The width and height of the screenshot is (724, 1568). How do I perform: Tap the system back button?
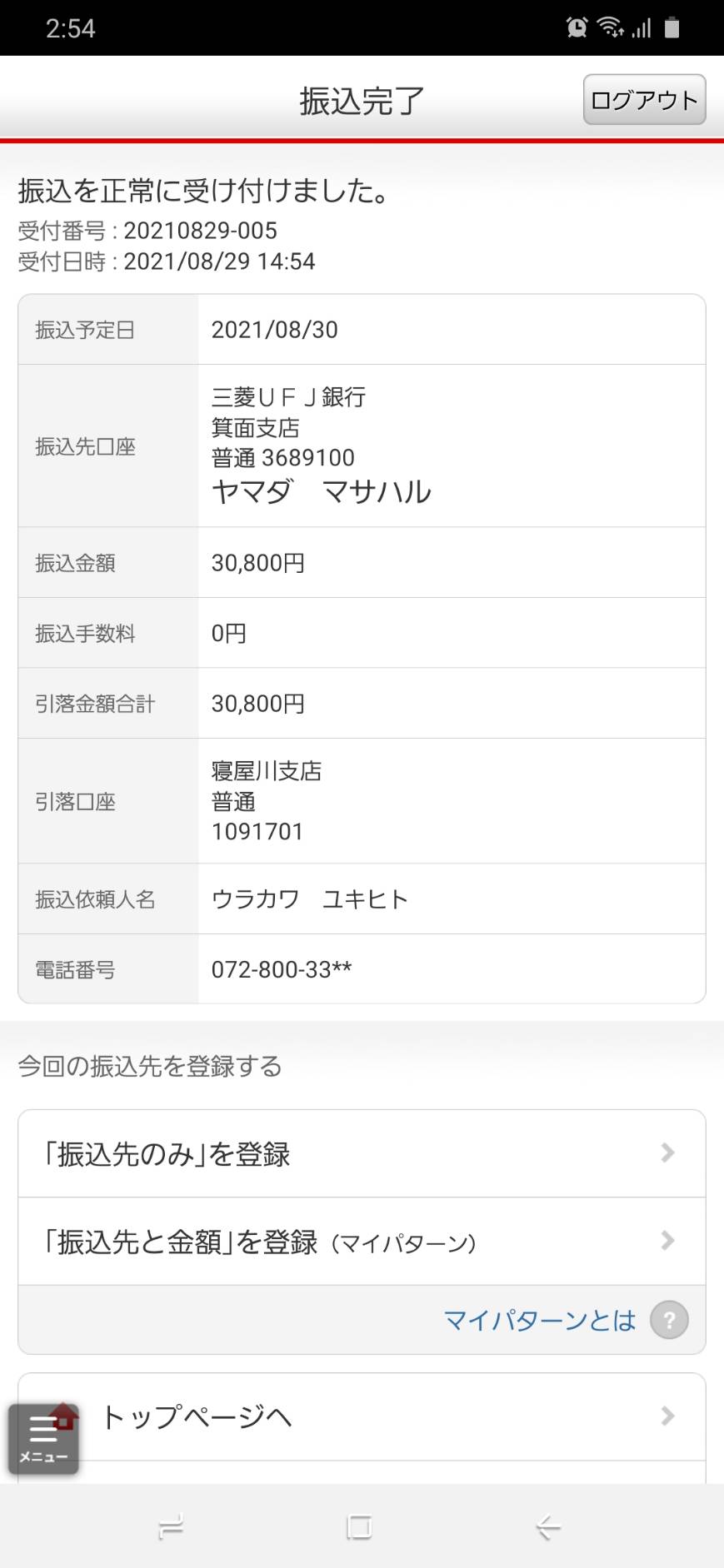click(547, 1527)
